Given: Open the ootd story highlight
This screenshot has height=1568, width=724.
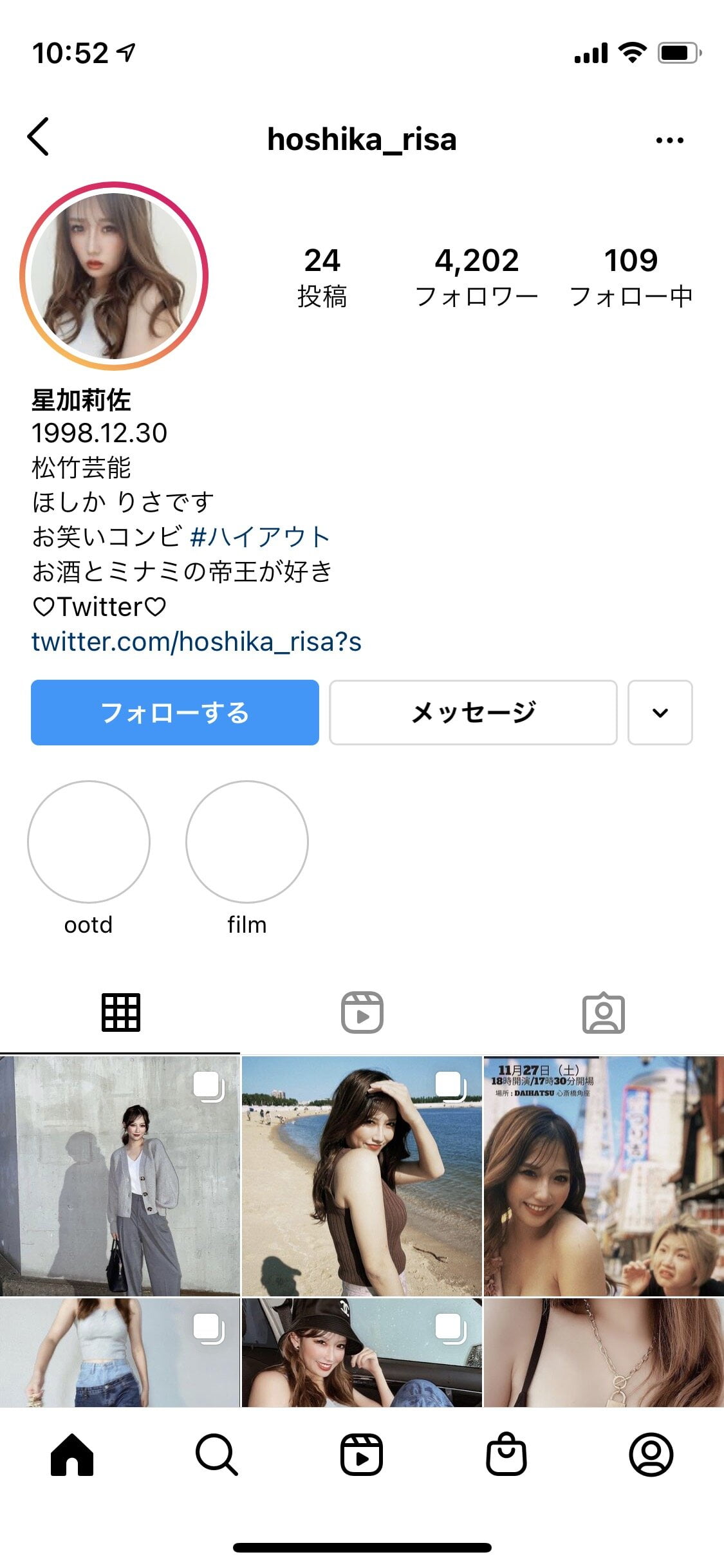Looking at the screenshot, I should tap(89, 842).
